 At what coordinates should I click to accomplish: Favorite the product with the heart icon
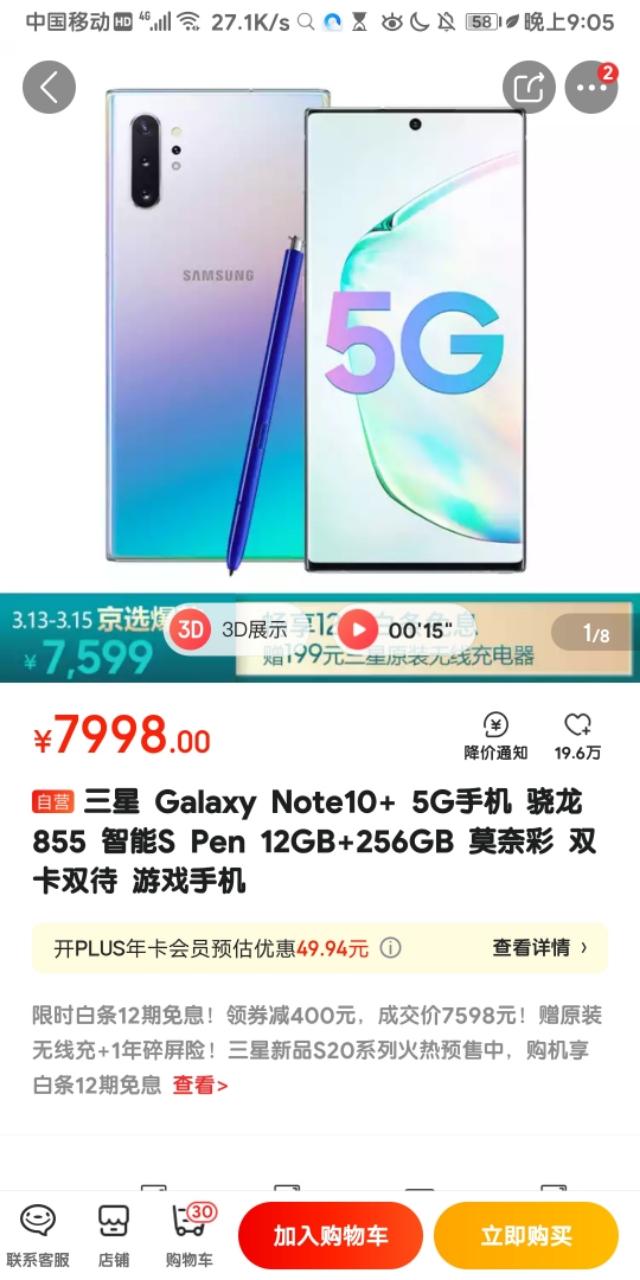pos(578,736)
